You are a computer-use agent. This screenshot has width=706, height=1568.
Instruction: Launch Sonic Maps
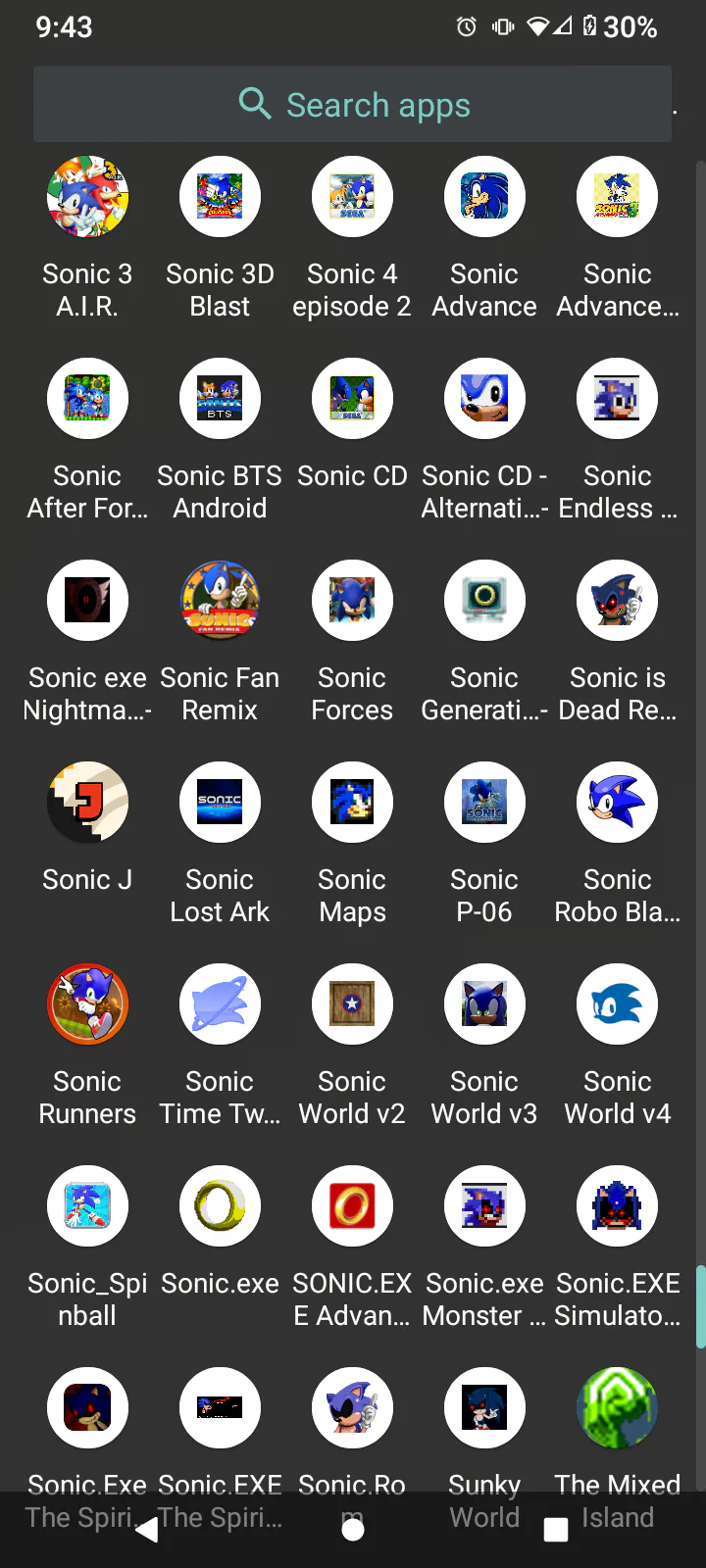point(352,803)
